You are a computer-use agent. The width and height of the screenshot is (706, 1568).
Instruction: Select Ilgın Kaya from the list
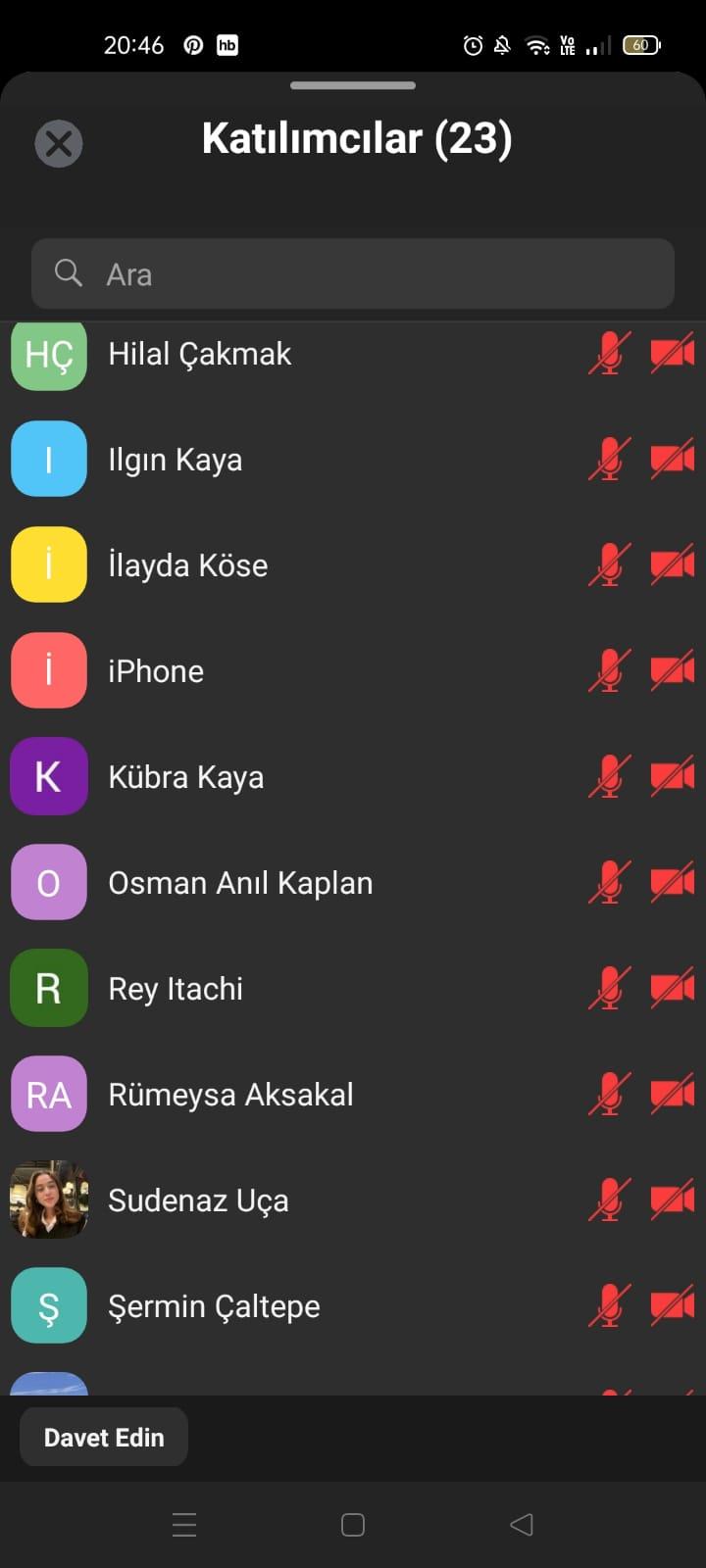353,459
